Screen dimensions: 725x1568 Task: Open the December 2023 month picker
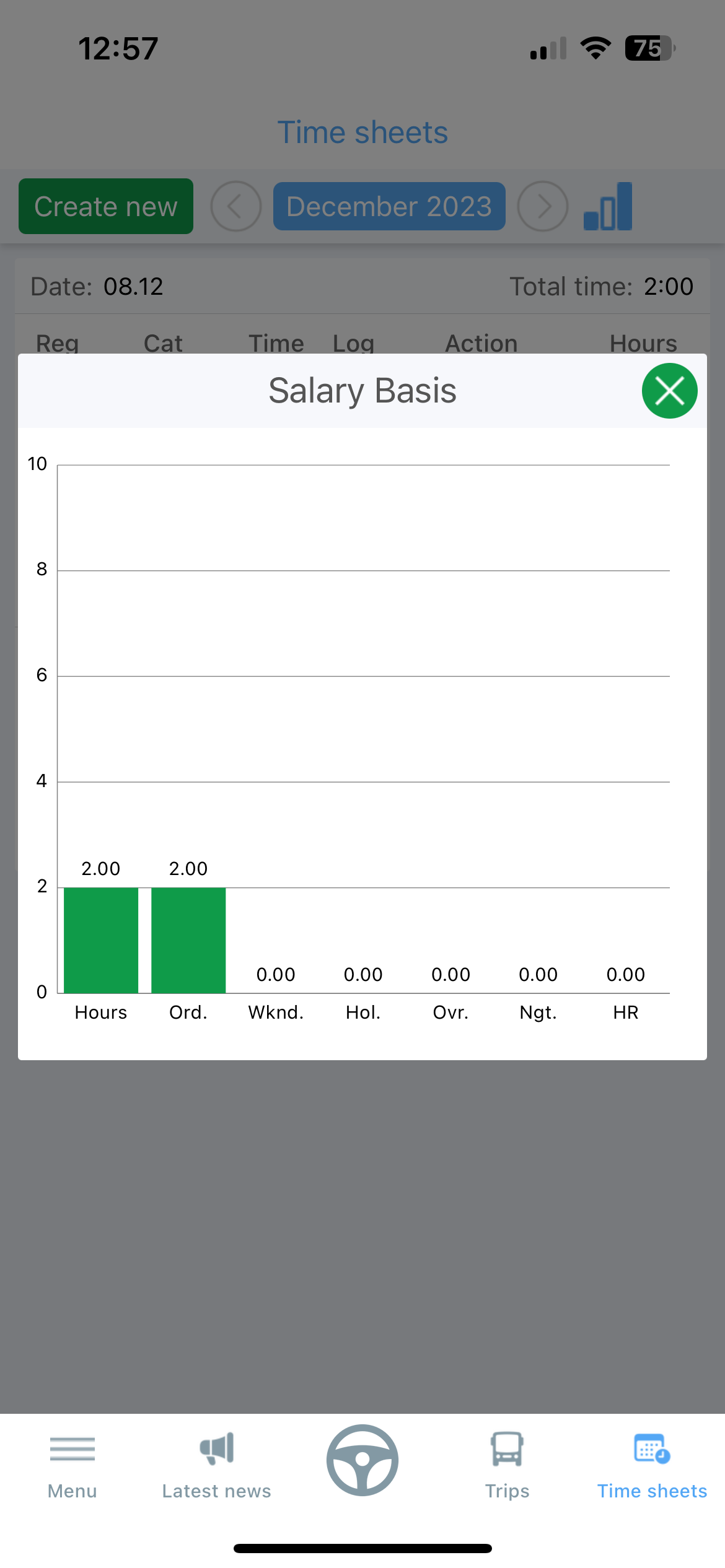pos(389,206)
